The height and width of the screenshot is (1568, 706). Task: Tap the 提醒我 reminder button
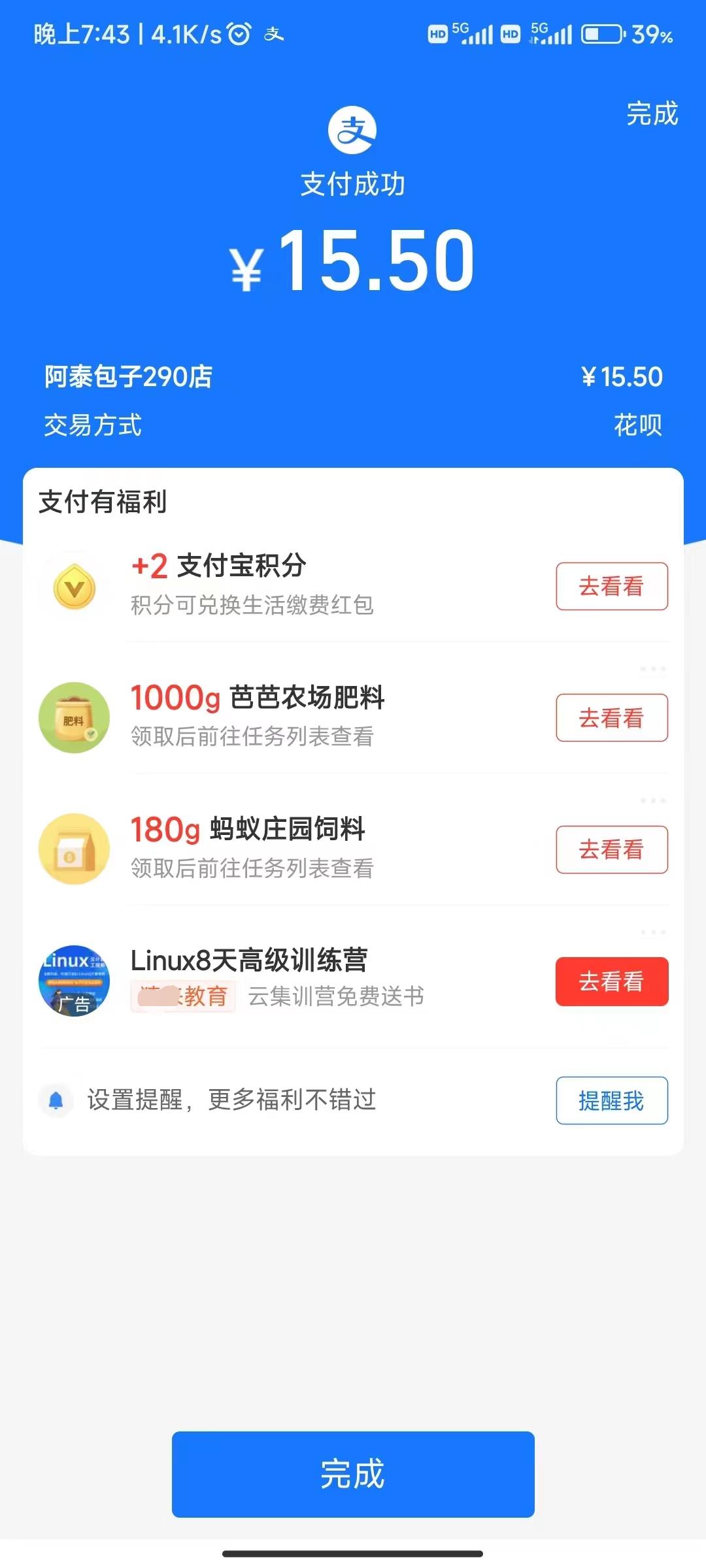point(611,1101)
